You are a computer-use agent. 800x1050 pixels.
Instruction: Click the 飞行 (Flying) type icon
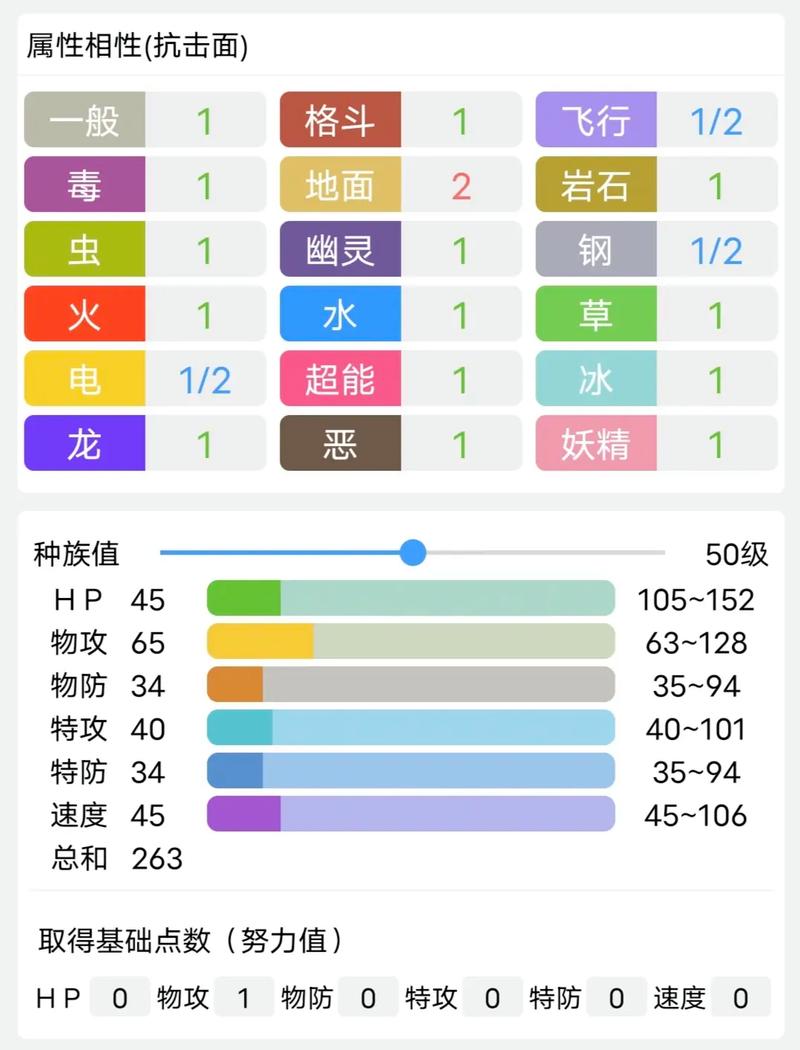(x=596, y=120)
